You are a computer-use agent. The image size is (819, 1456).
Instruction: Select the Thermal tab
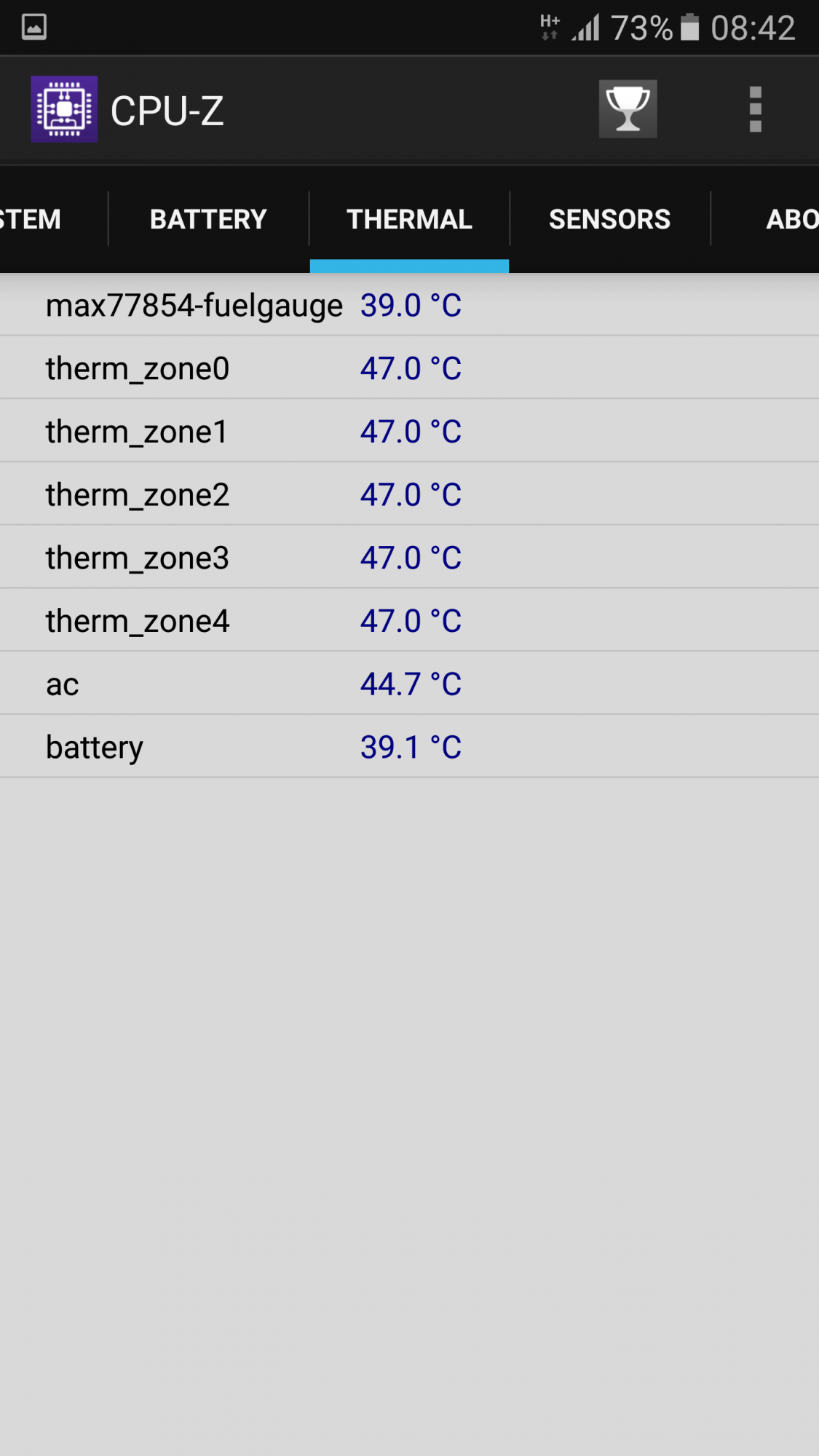[x=409, y=219]
